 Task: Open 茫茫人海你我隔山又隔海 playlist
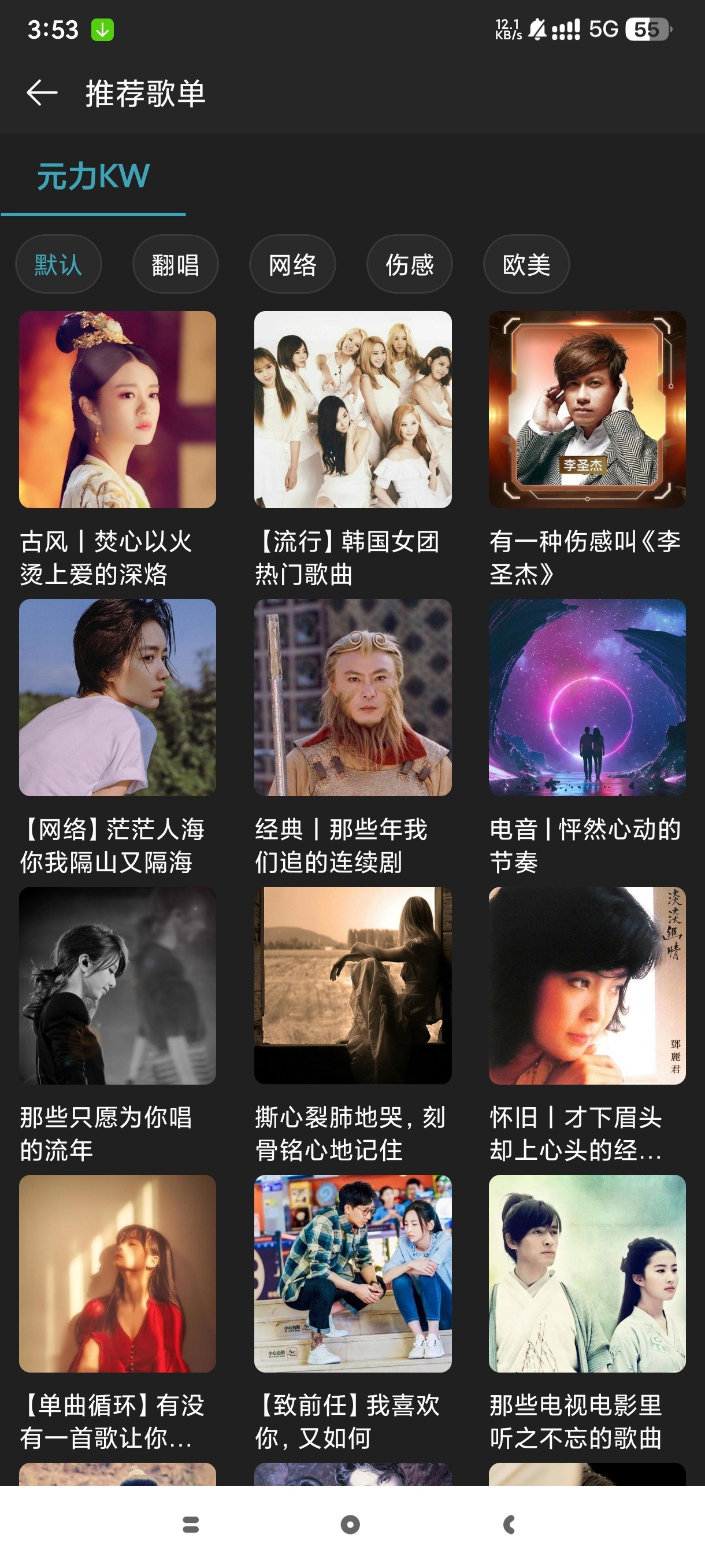tap(117, 698)
